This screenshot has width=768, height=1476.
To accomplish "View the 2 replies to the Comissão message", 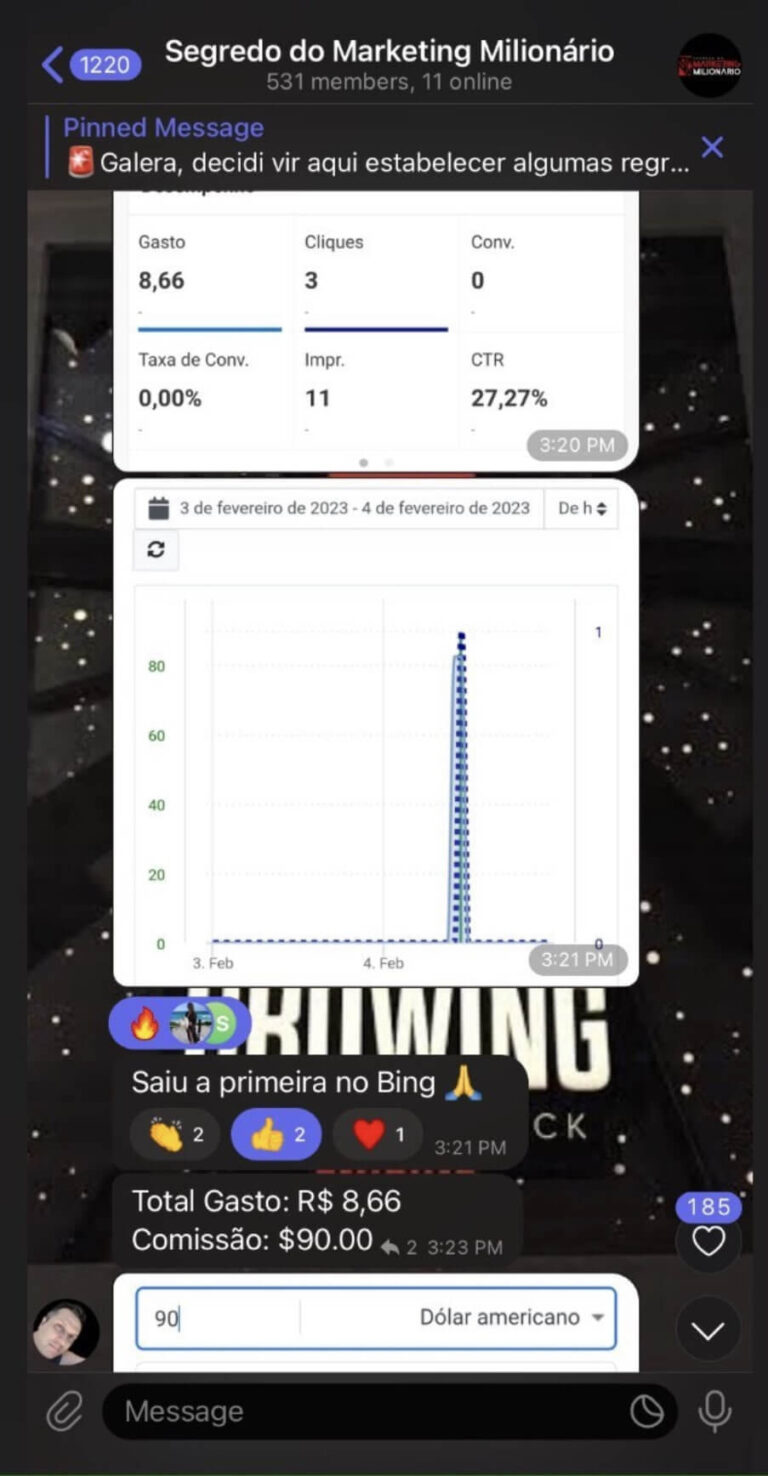I will tap(399, 1246).
